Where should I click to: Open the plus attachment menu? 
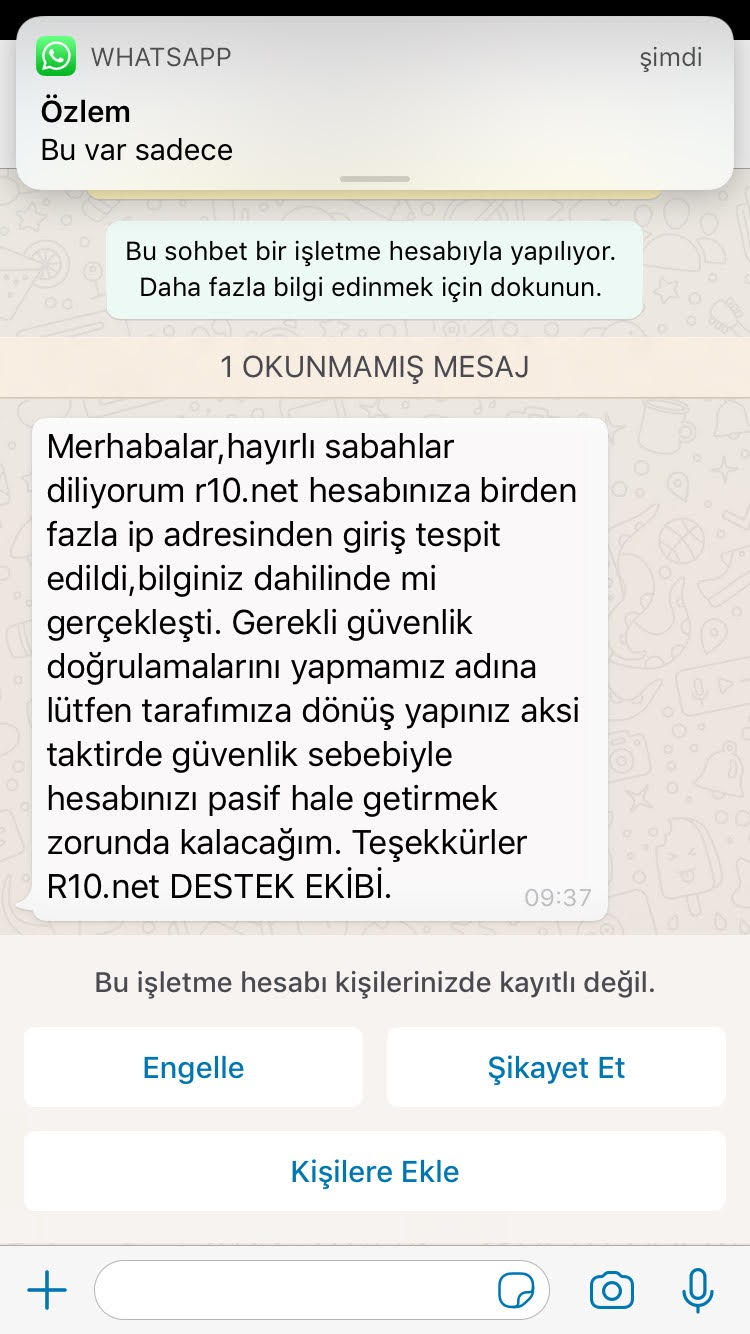47,1291
